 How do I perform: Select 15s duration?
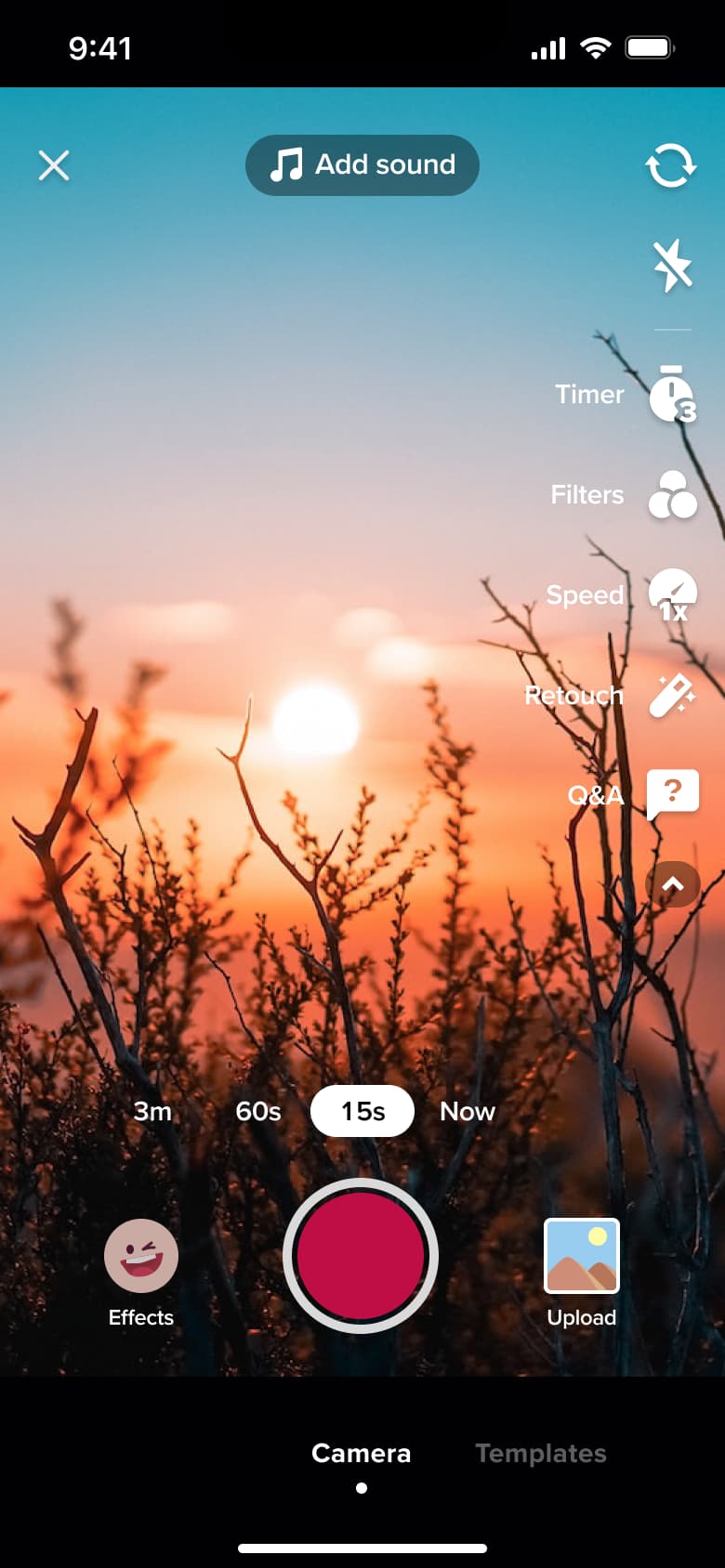362,1111
